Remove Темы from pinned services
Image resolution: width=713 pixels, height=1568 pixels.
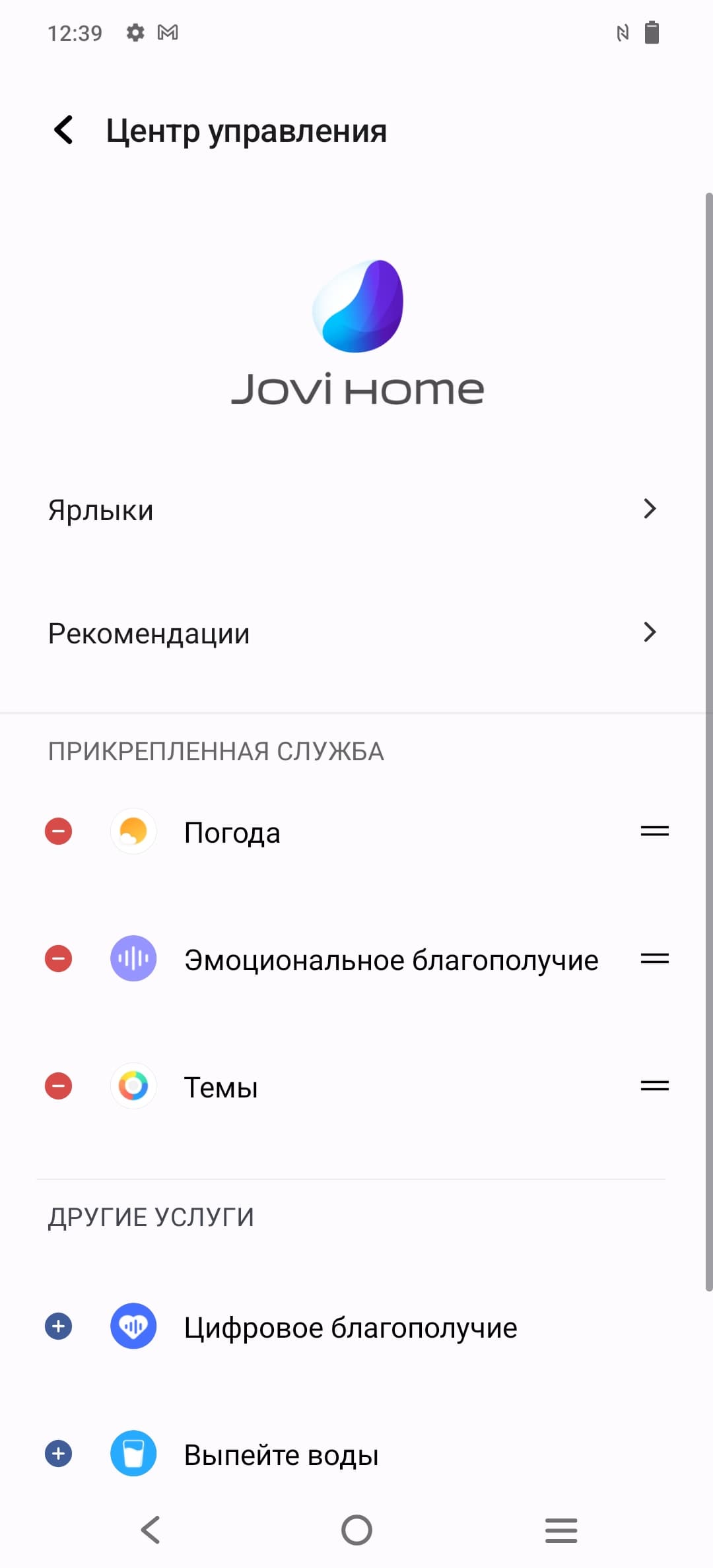point(58,1086)
